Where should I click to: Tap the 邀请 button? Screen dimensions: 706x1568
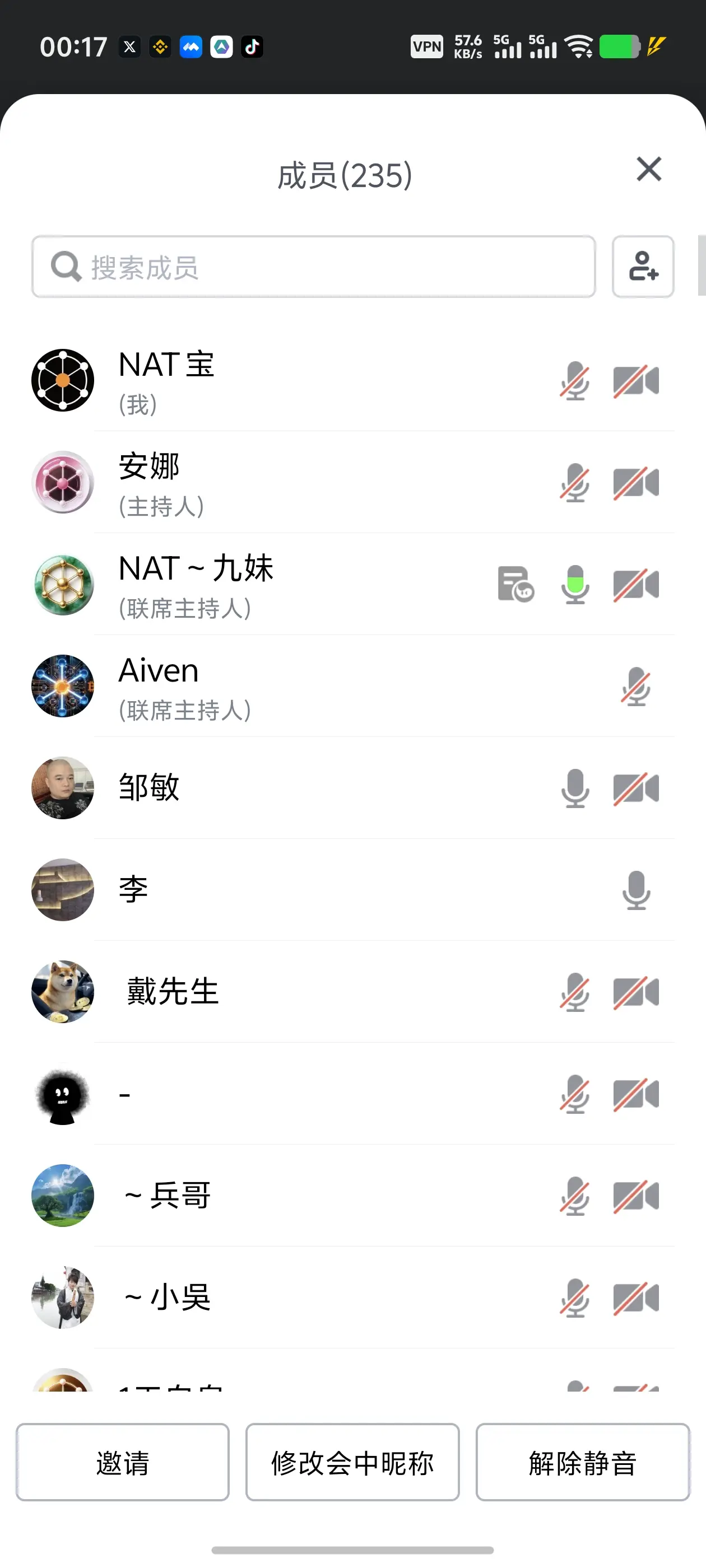point(123,1462)
